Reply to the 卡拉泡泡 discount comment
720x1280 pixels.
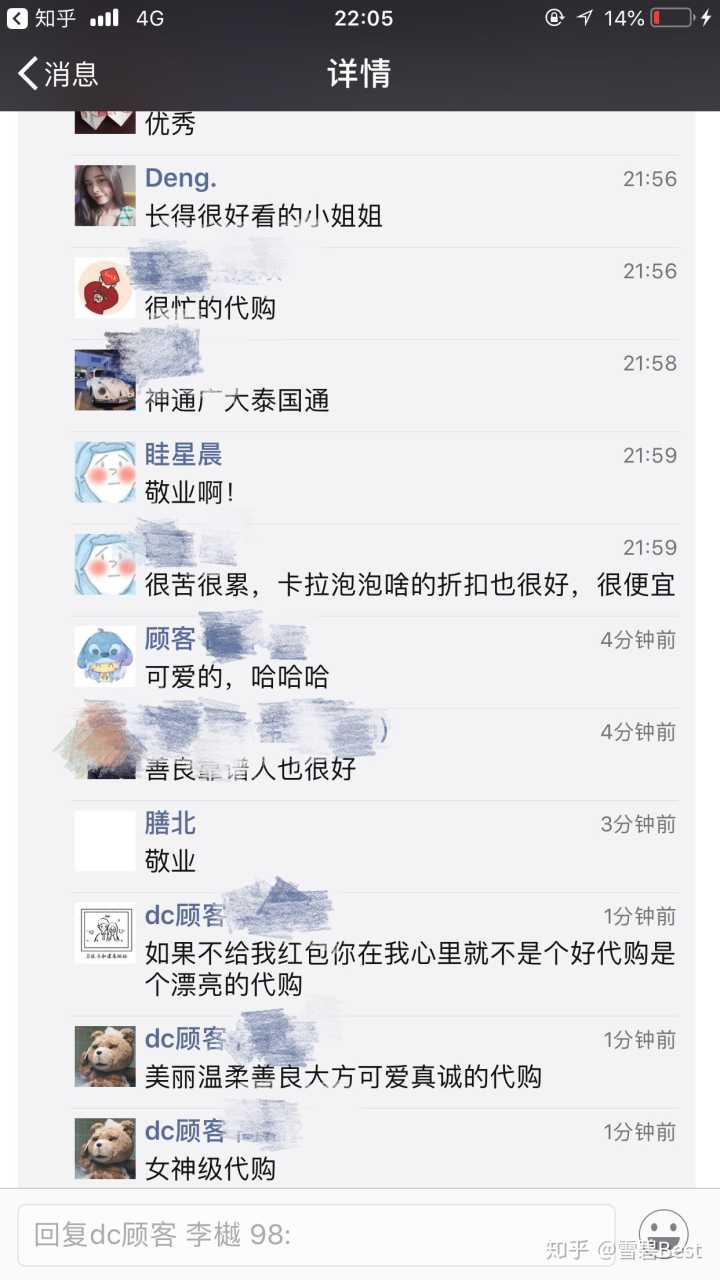coord(410,585)
